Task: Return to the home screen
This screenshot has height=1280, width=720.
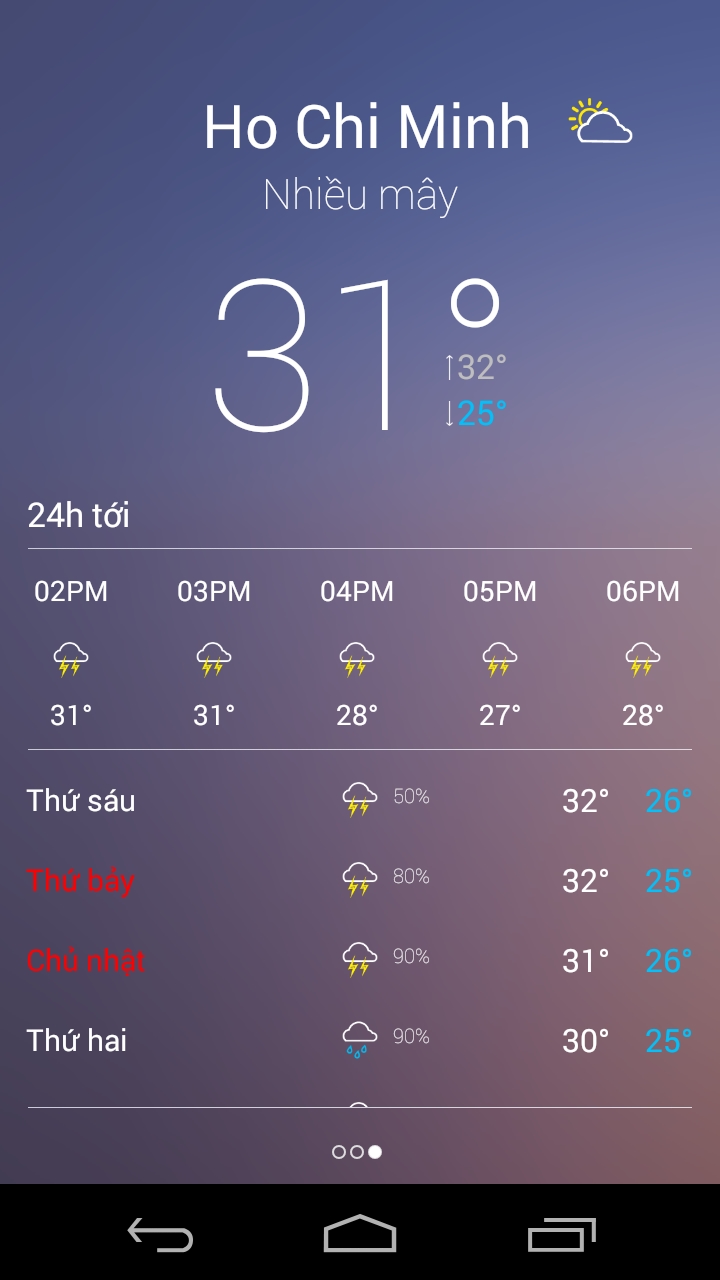Action: 360,1234
